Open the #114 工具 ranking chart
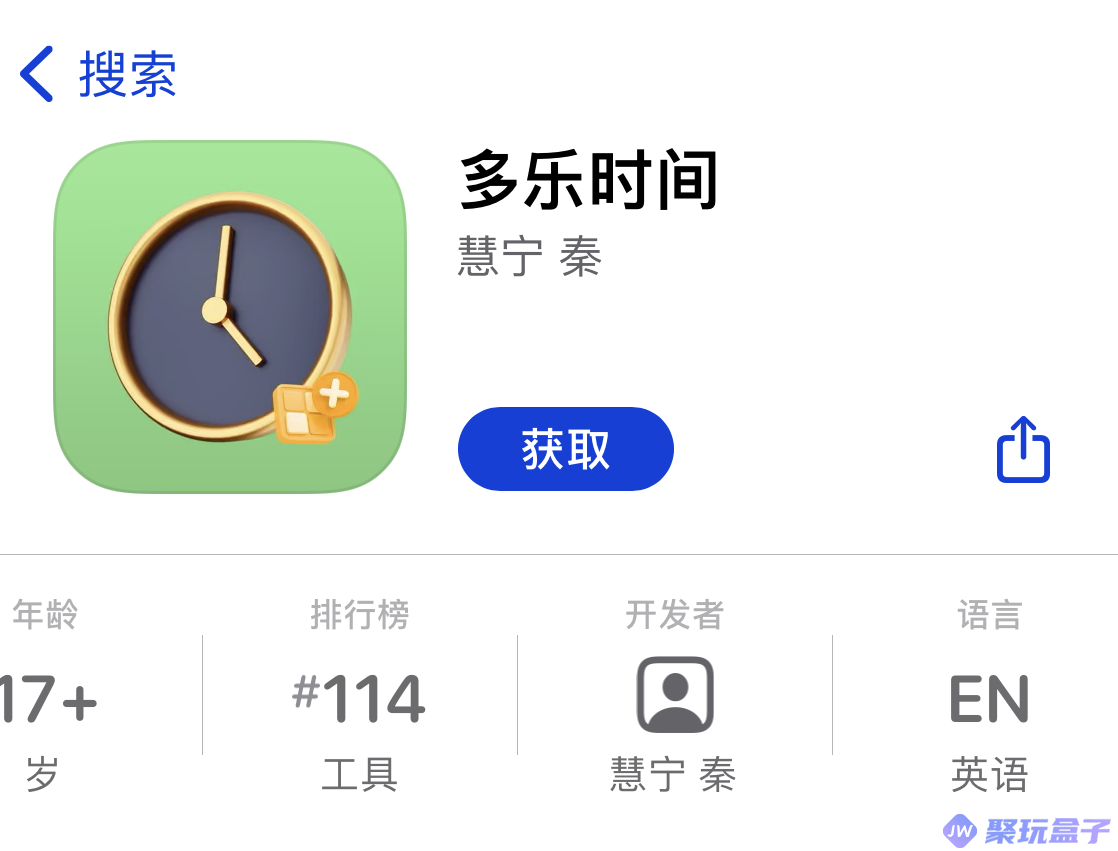 pyautogui.click(x=360, y=697)
